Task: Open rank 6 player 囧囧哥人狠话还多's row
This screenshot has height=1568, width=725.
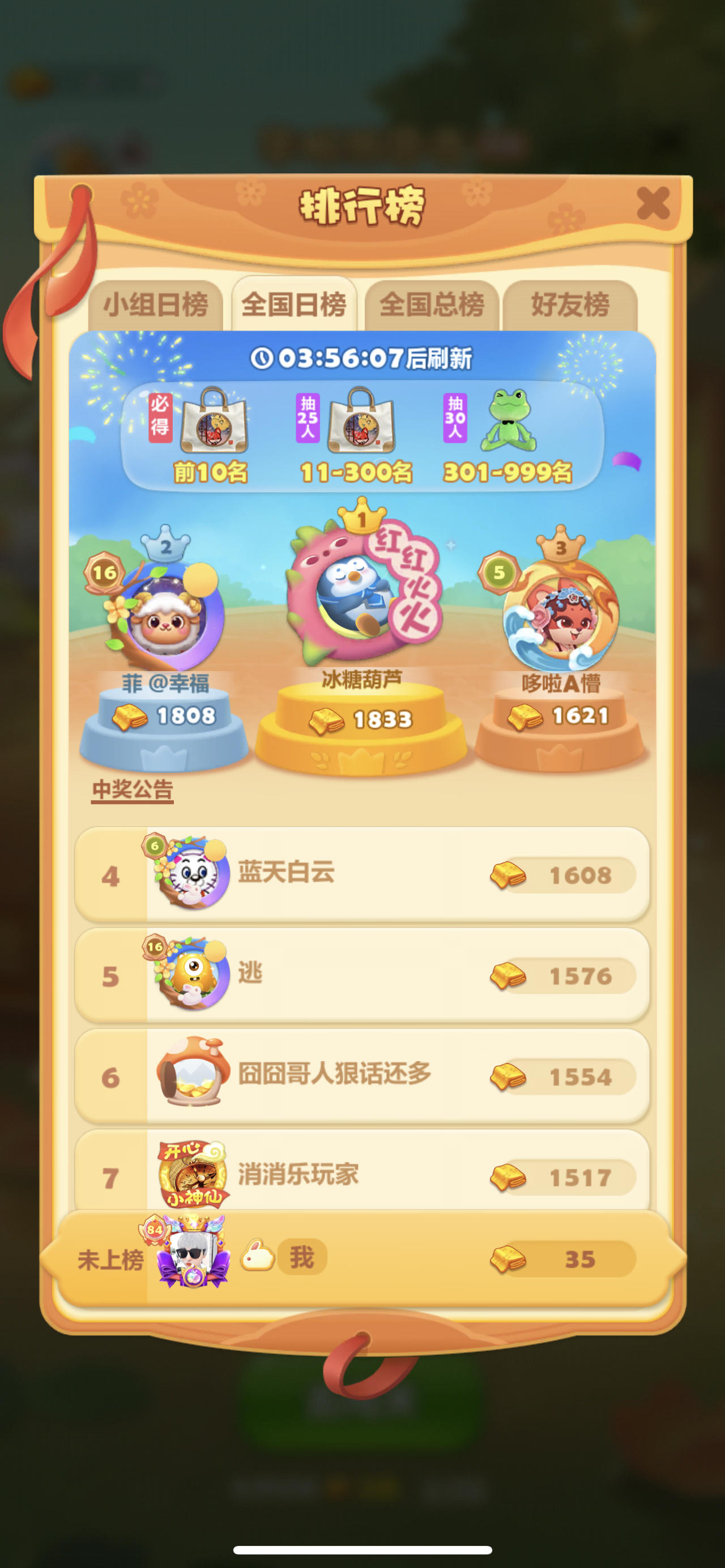Action: [x=362, y=1076]
